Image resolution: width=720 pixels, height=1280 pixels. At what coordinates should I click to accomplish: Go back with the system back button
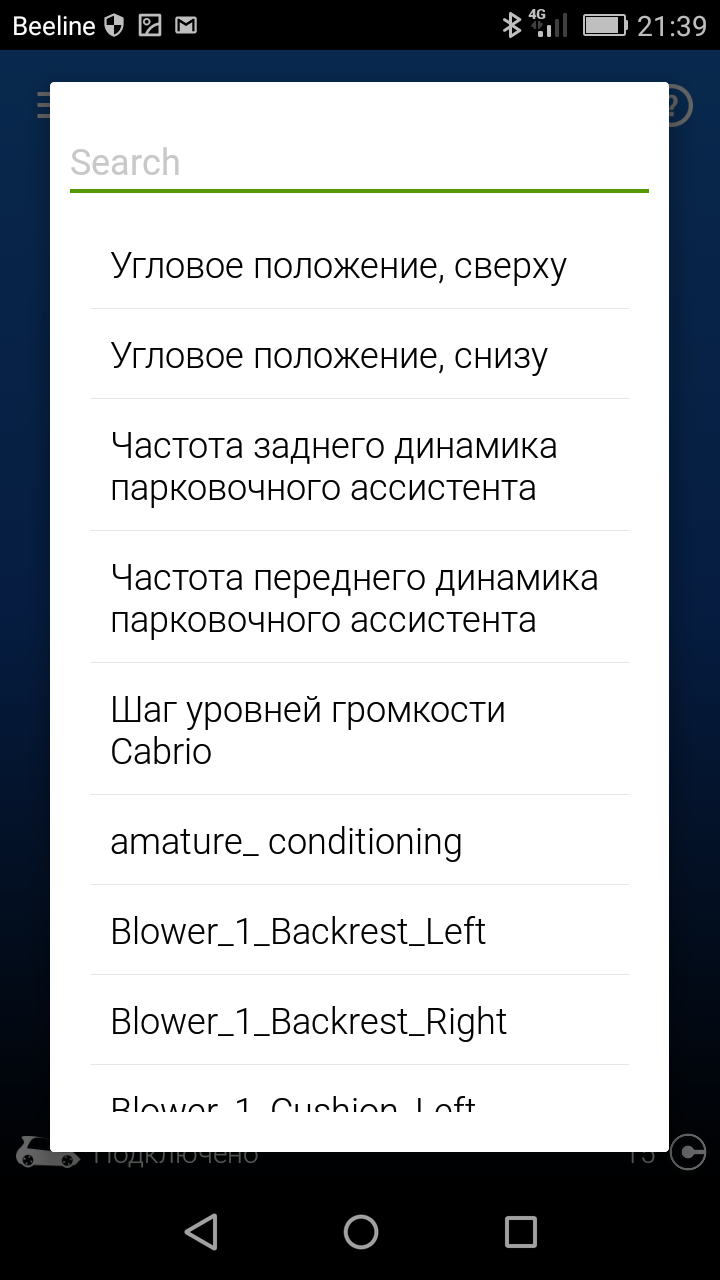coord(201,1232)
